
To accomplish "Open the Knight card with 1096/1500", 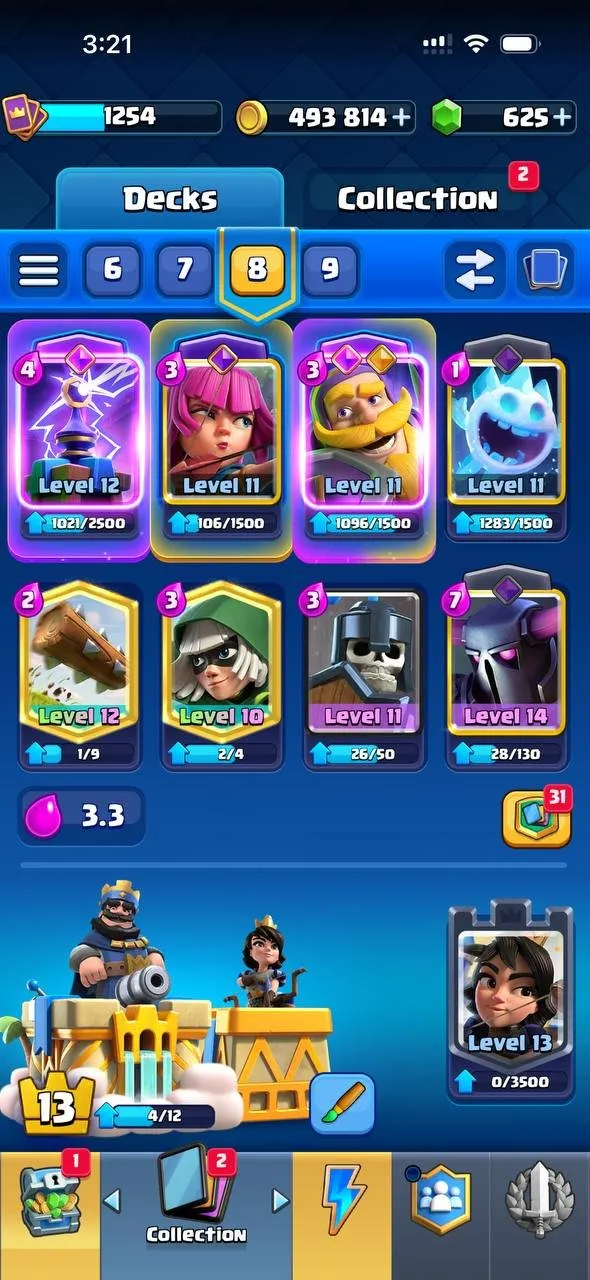I will point(365,438).
